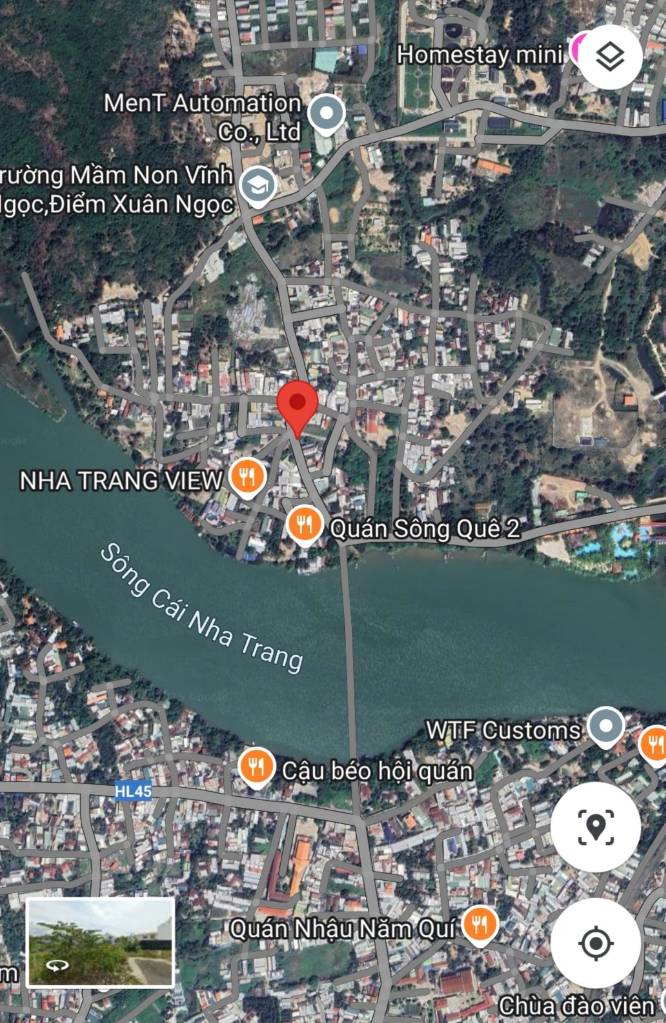Open the Street View thumbnail preview
The height and width of the screenshot is (1023, 666).
[x=100, y=941]
